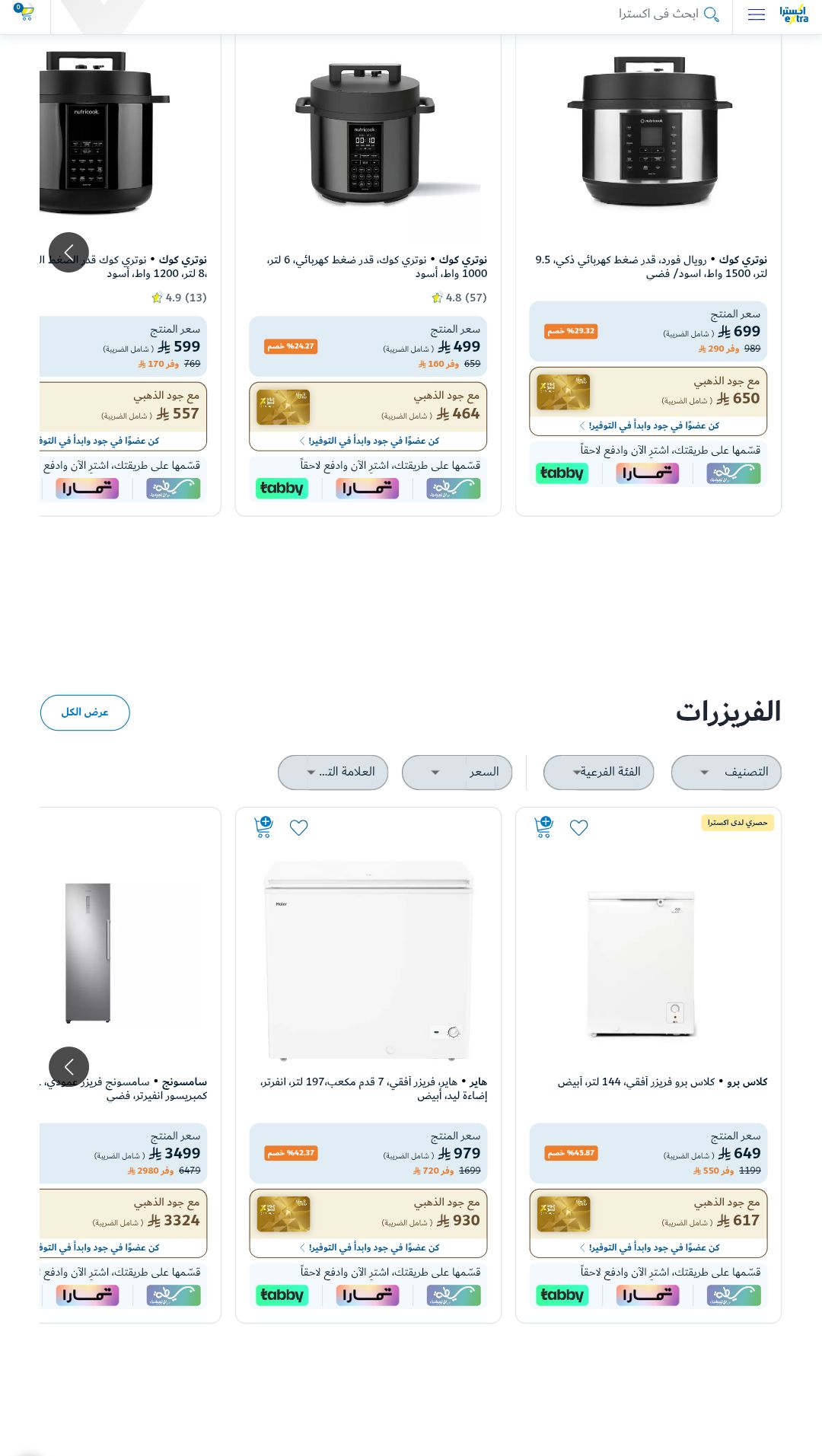This screenshot has height=1456, width=822.
Task: Open the brand (العلامة) filter dropdown
Action: [x=333, y=773]
